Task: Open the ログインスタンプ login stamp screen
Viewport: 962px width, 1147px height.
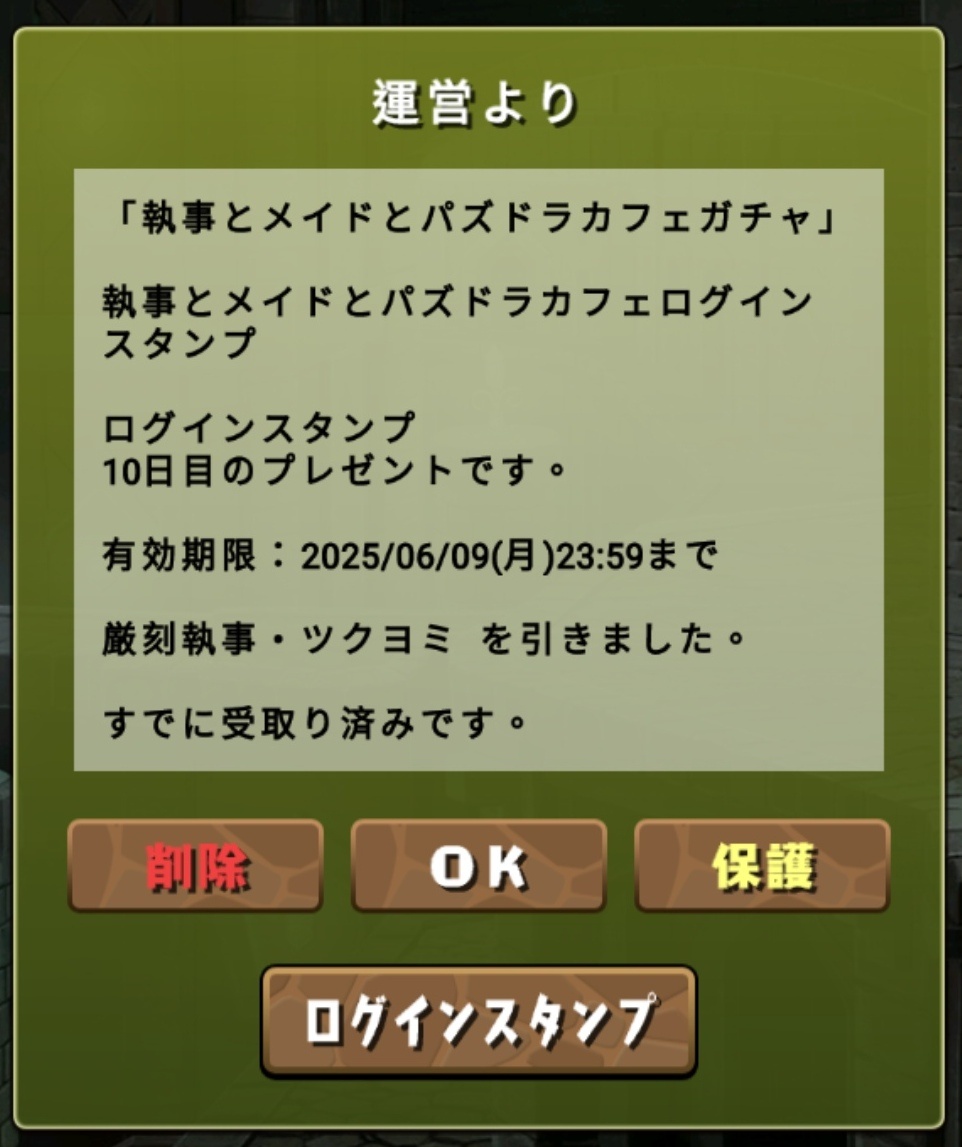Action: click(x=479, y=1021)
